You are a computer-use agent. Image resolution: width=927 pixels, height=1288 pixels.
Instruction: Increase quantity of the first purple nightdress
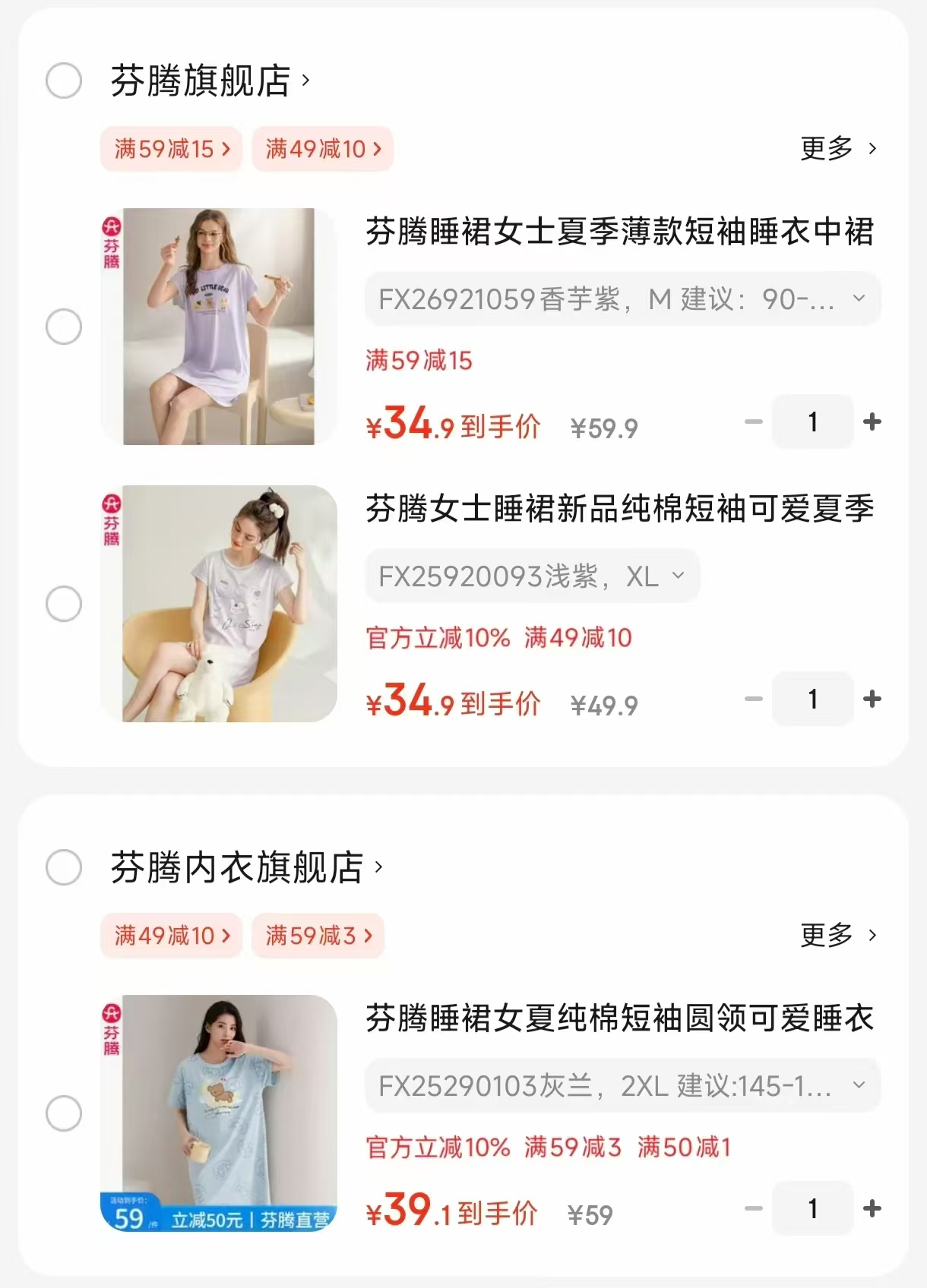coord(872,422)
